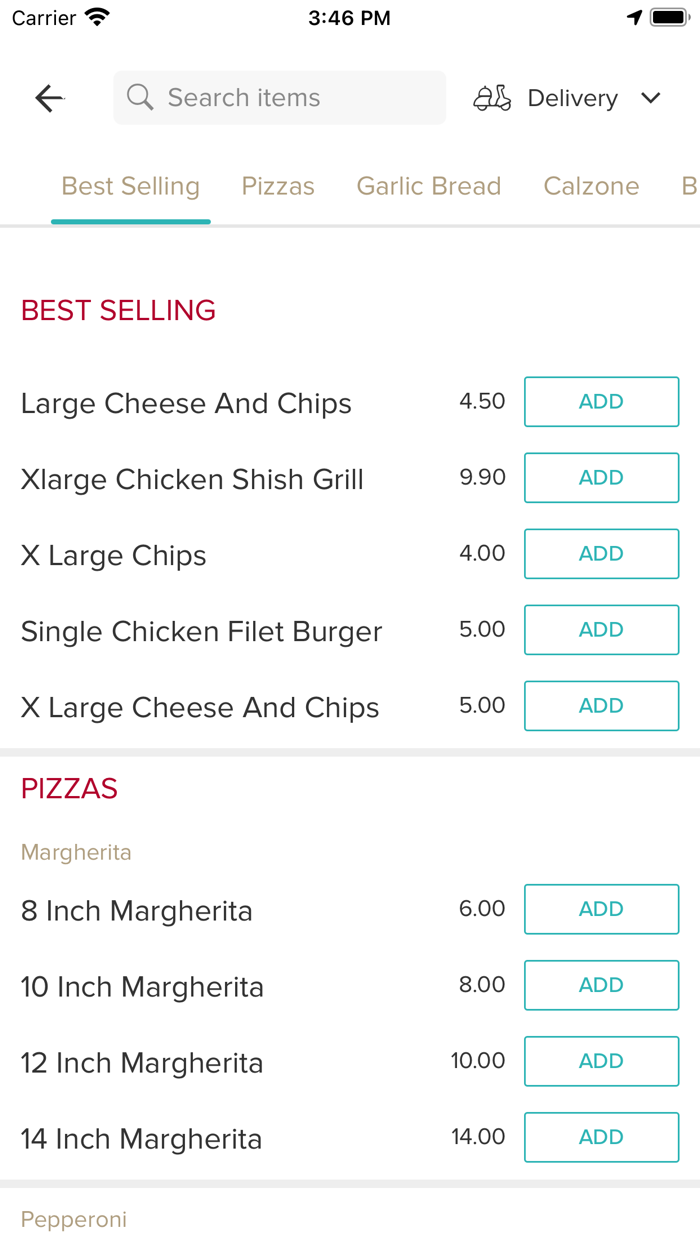Add the 10 Inch Margherita
Image resolution: width=700 pixels, height=1244 pixels.
(x=601, y=985)
